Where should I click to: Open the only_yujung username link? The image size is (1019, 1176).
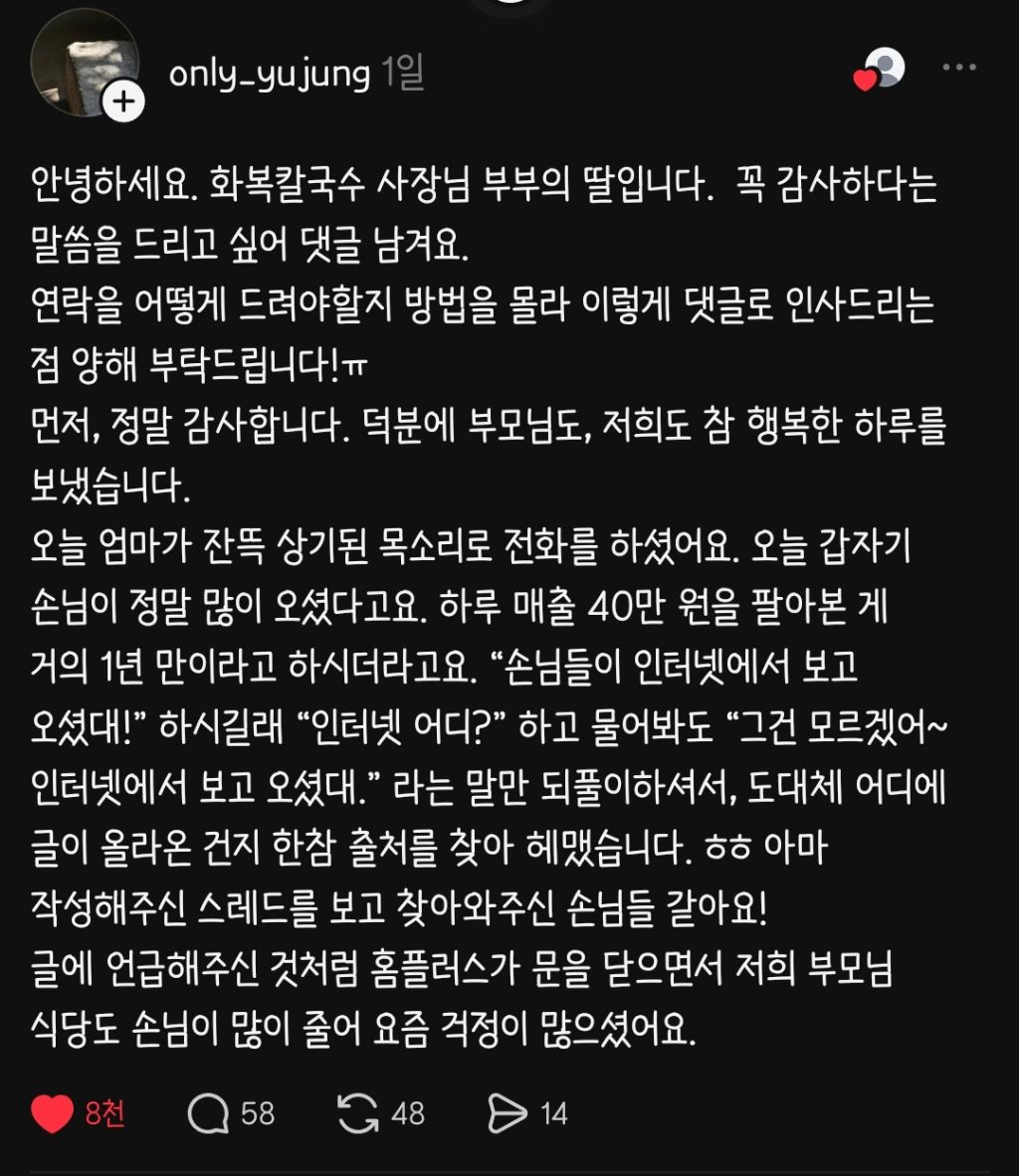coord(270,74)
